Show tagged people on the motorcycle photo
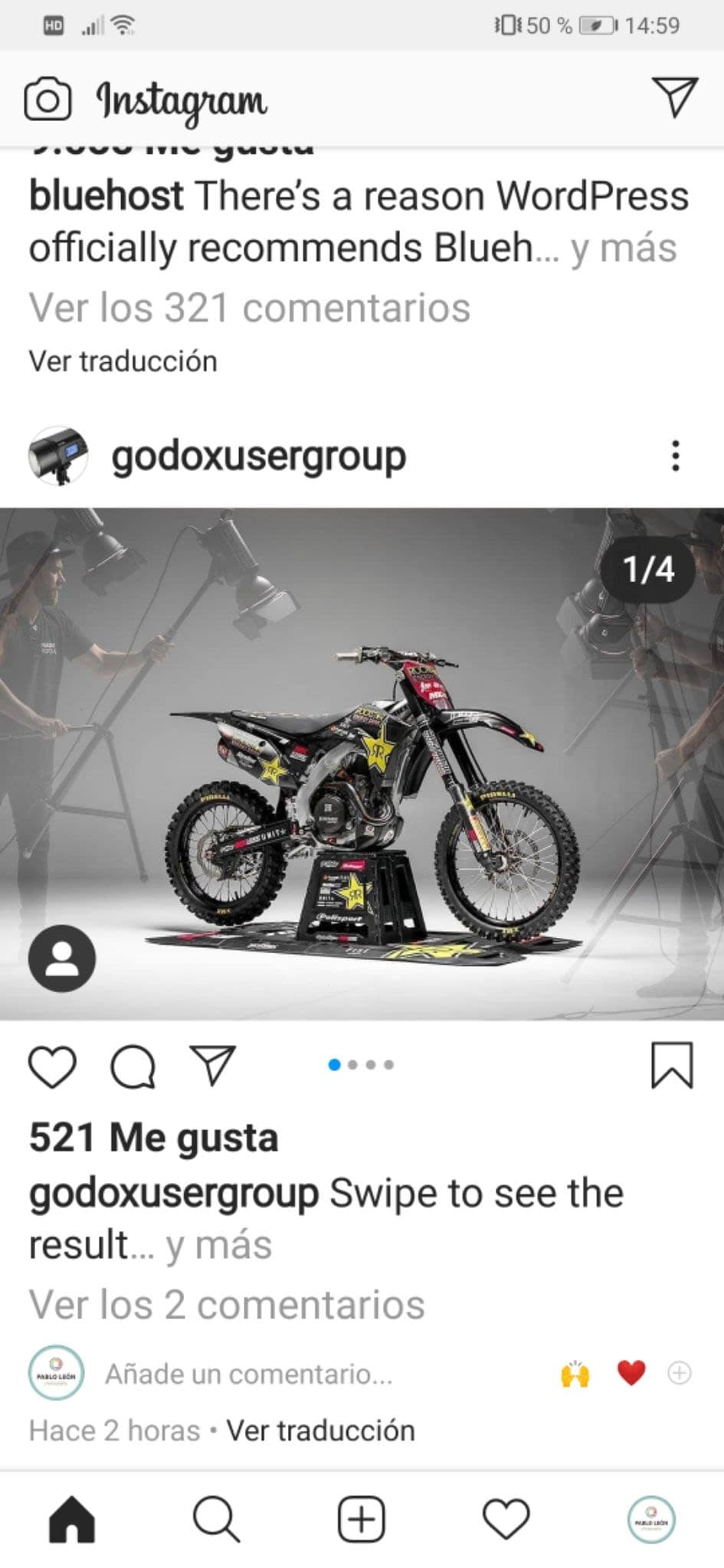The image size is (724, 1568). tap(62, 958)
